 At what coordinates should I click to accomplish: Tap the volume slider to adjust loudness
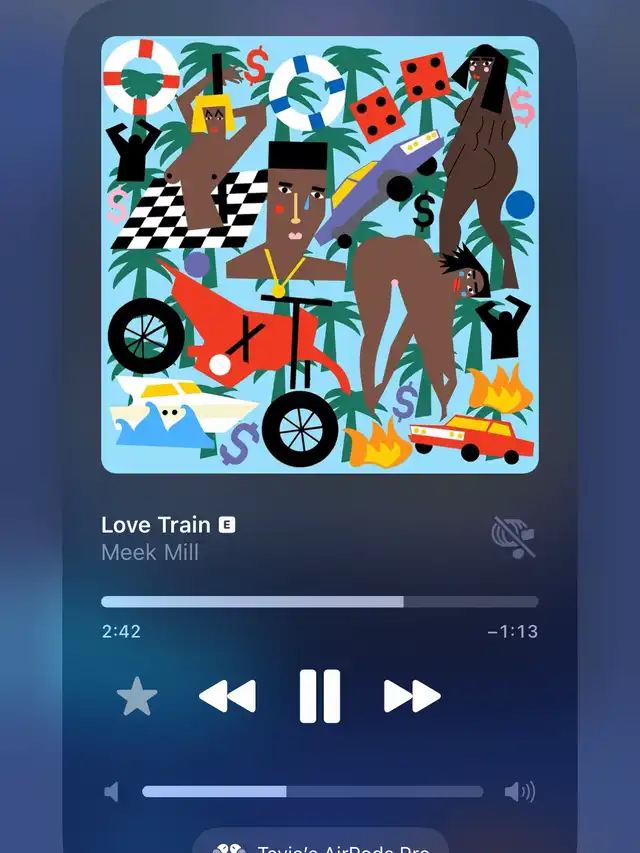[x=312, y=792]
